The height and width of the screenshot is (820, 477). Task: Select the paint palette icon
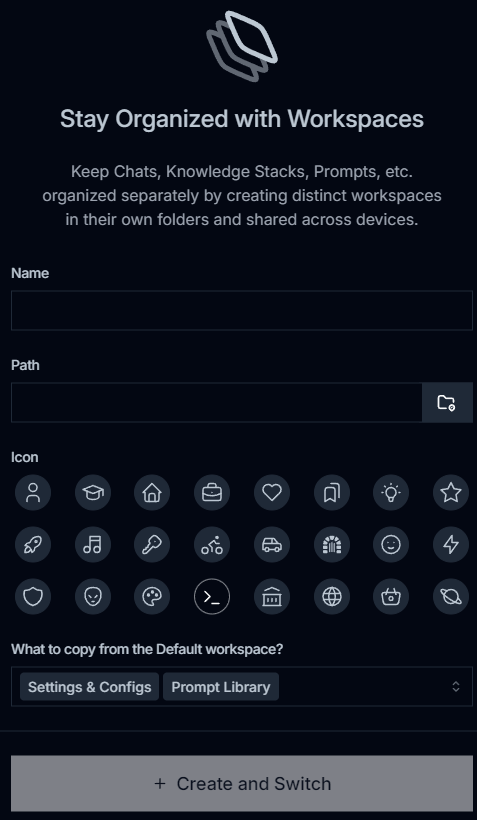click(x=152, y=596)
